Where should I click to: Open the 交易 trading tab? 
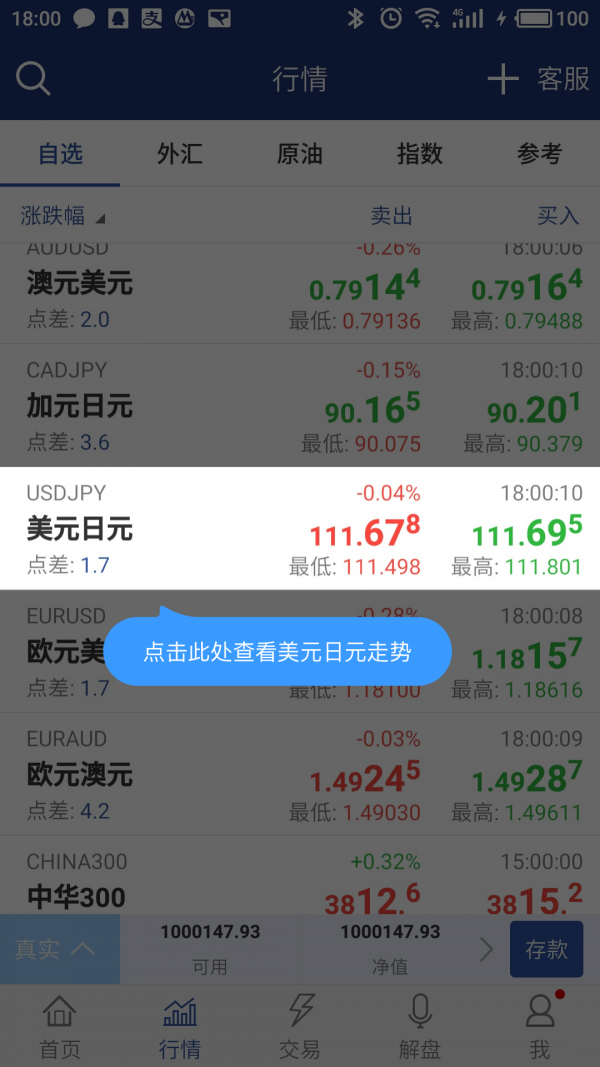[x=299, y=1026]
